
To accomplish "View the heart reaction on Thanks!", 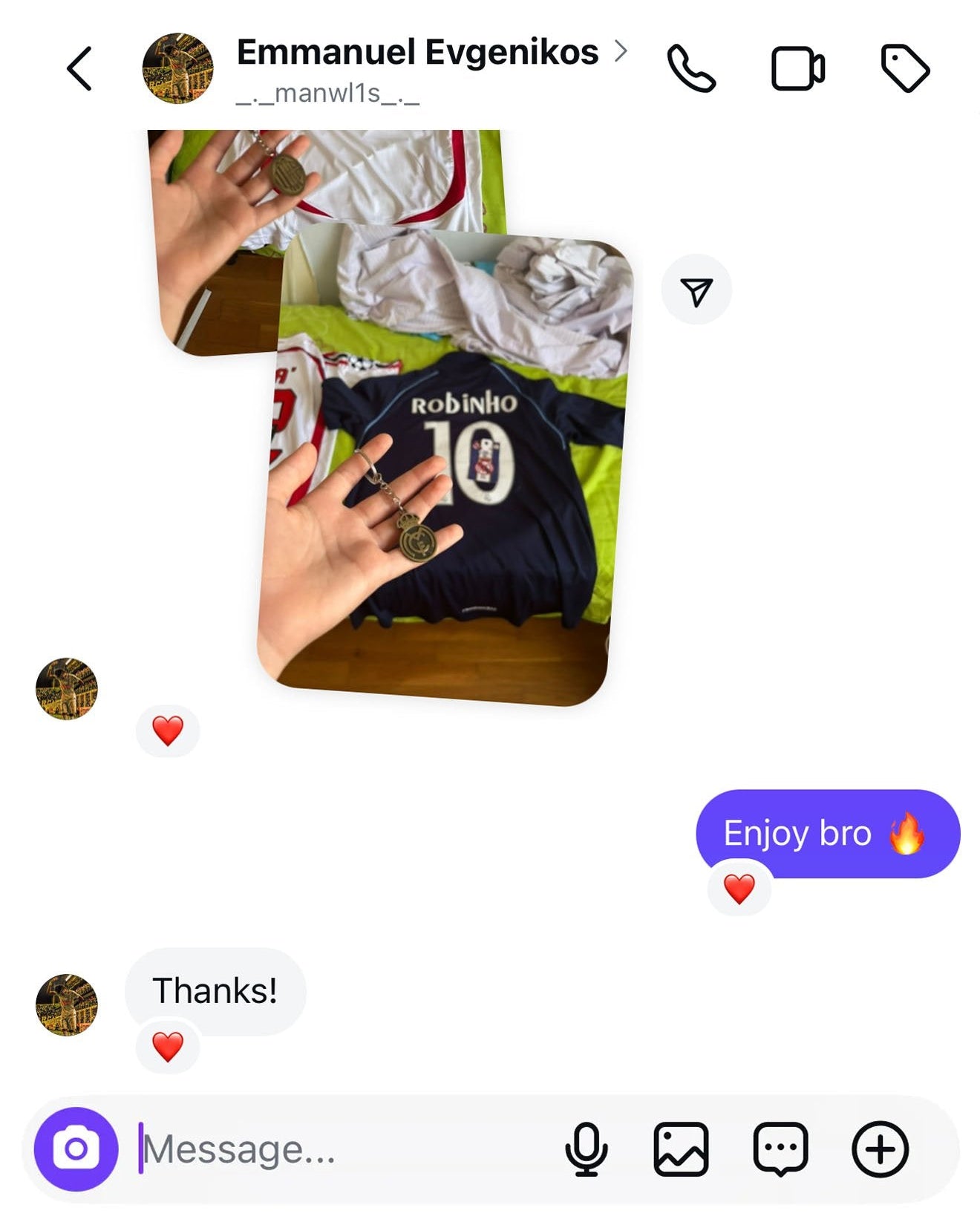I will tap(168, 1047).
